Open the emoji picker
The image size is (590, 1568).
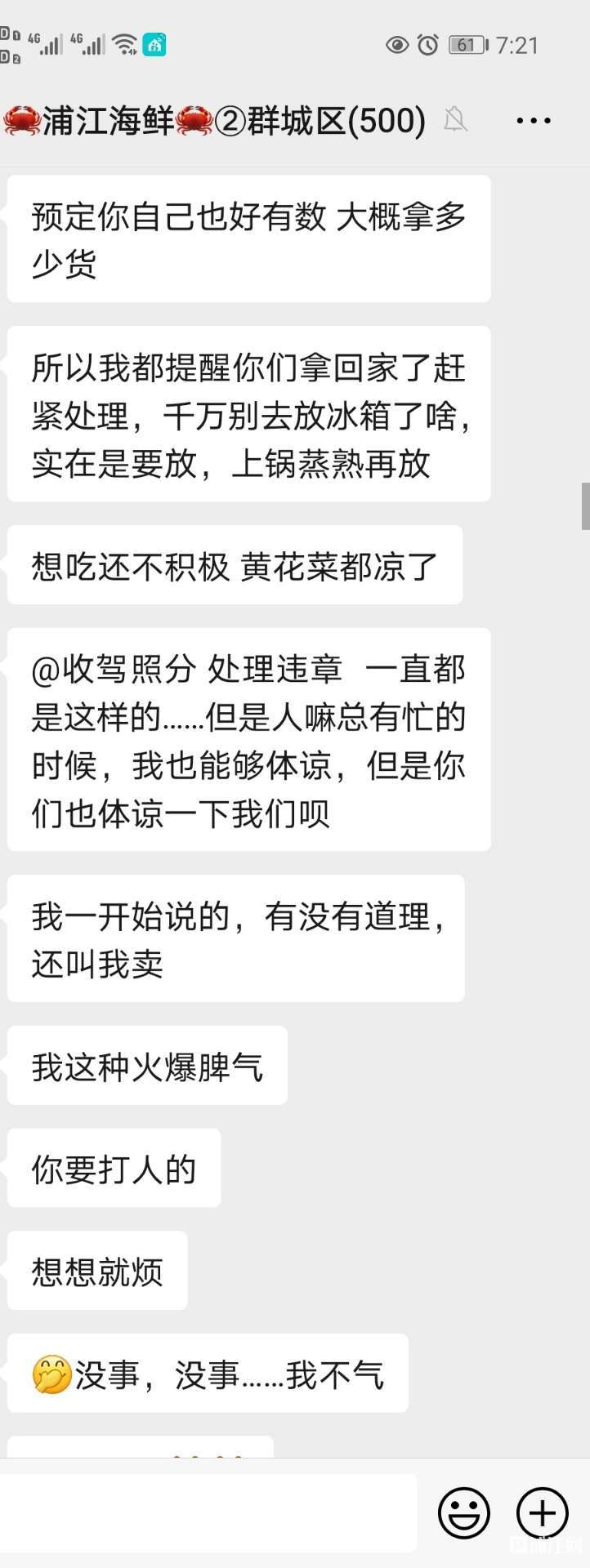click(x=464, y=1512)
